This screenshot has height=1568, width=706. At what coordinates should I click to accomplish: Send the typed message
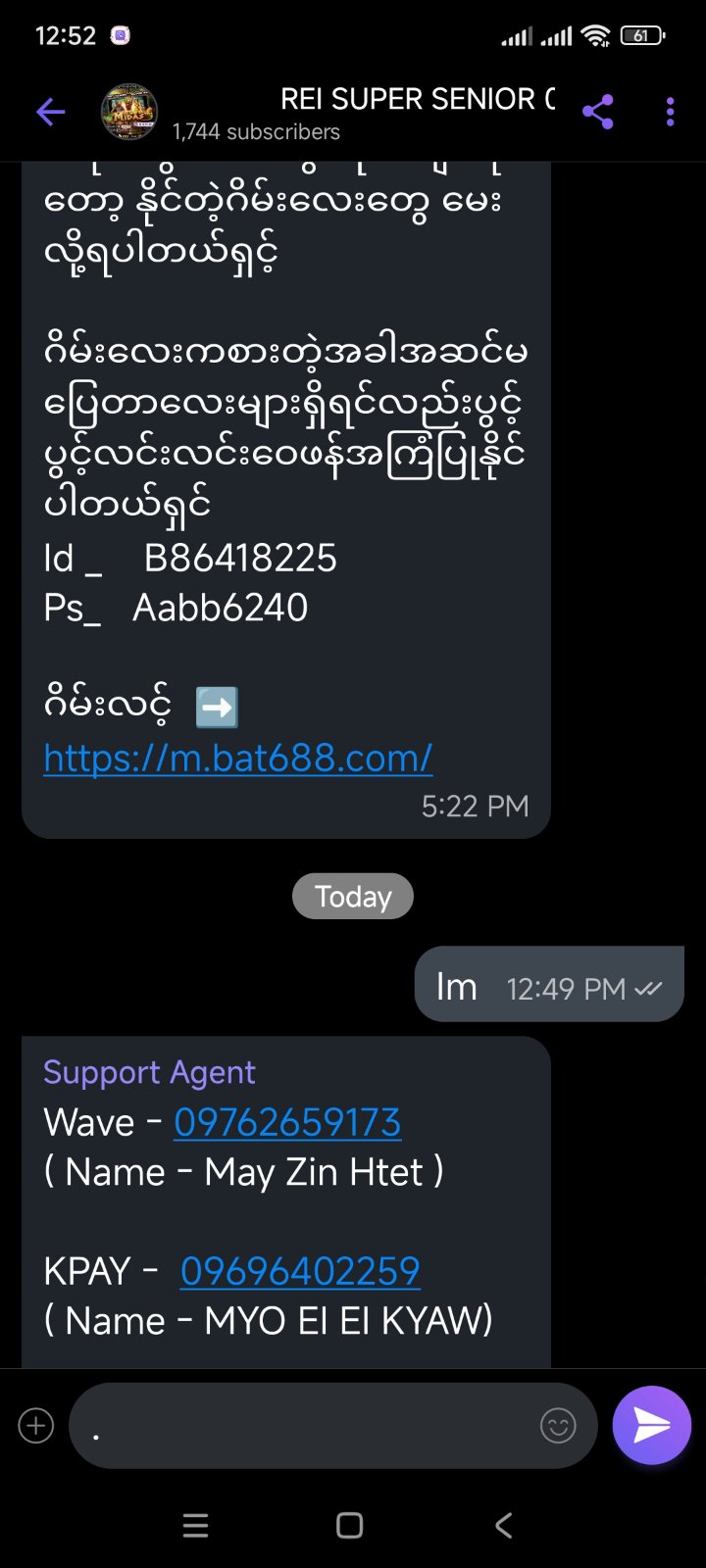coord(651,1426)
